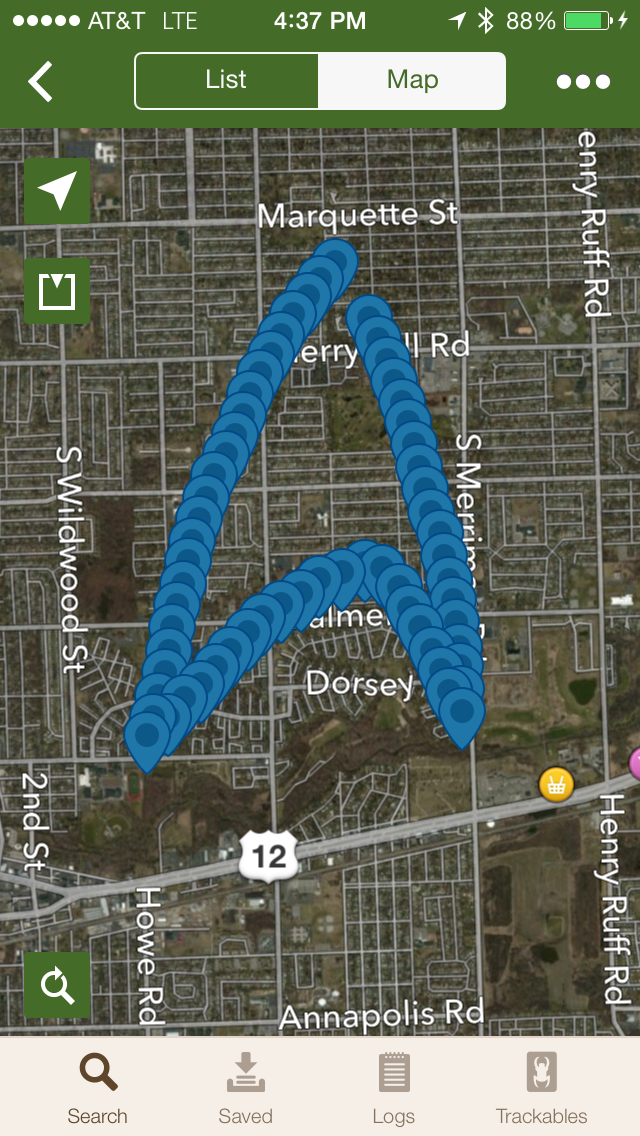Select the Map segment
Image resolution: width=640 pixels, height=1136 pixels.
coord(412,80)
